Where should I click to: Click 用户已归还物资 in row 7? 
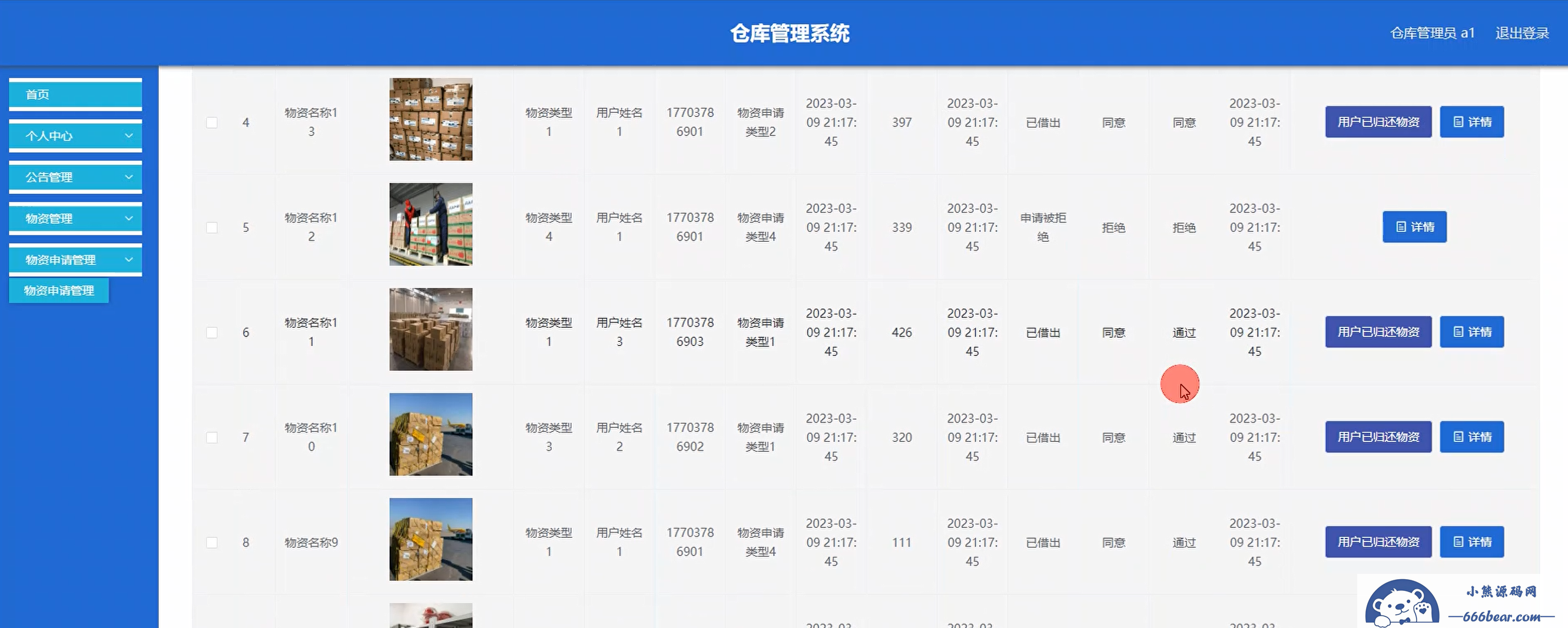[1378, 437]
